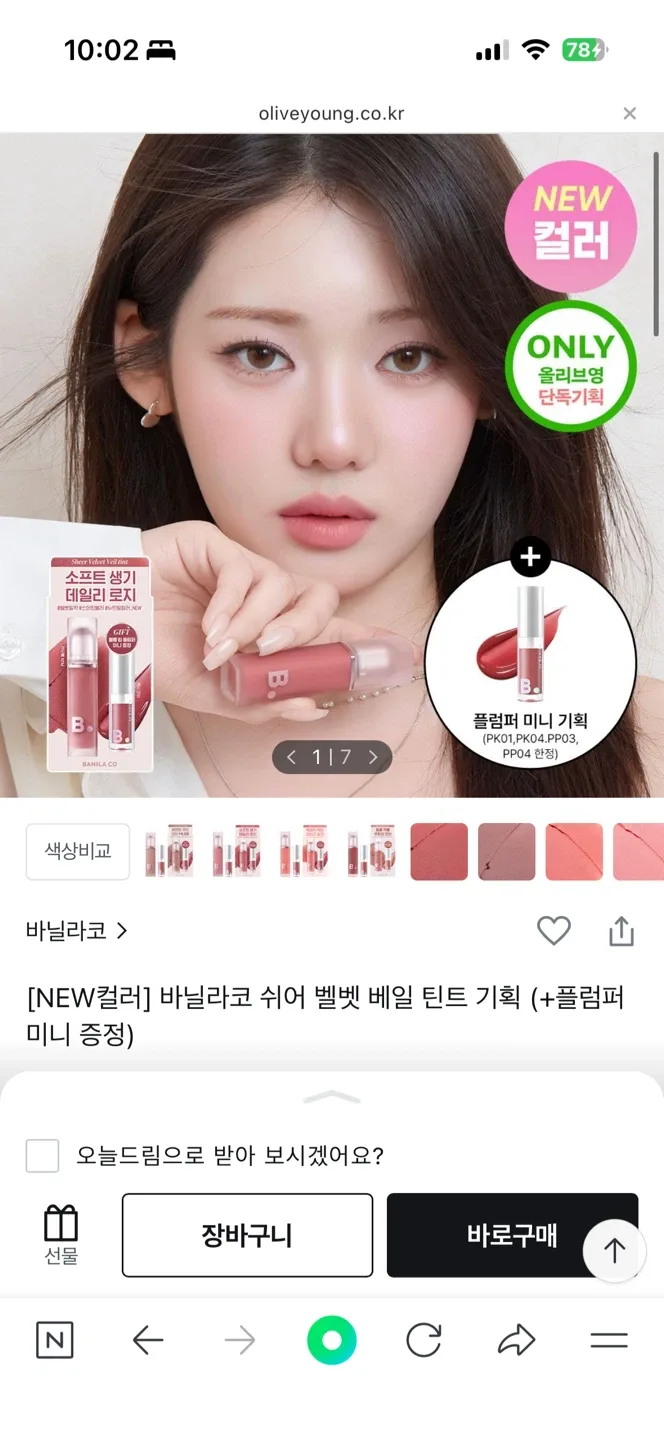Open the 바닐라코 brand page
Screen dimensions: 664x1440
77,931
